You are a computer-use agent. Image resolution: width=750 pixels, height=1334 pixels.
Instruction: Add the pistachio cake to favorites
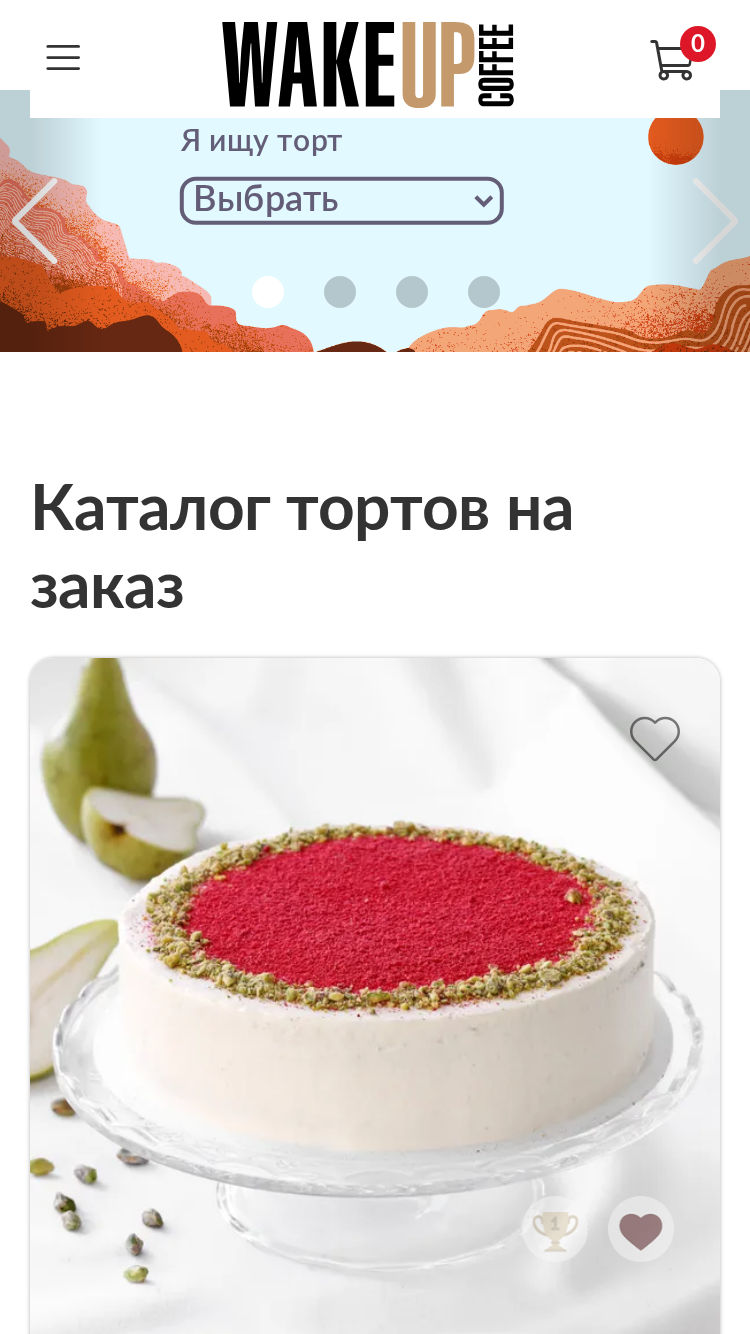[655, 738]
